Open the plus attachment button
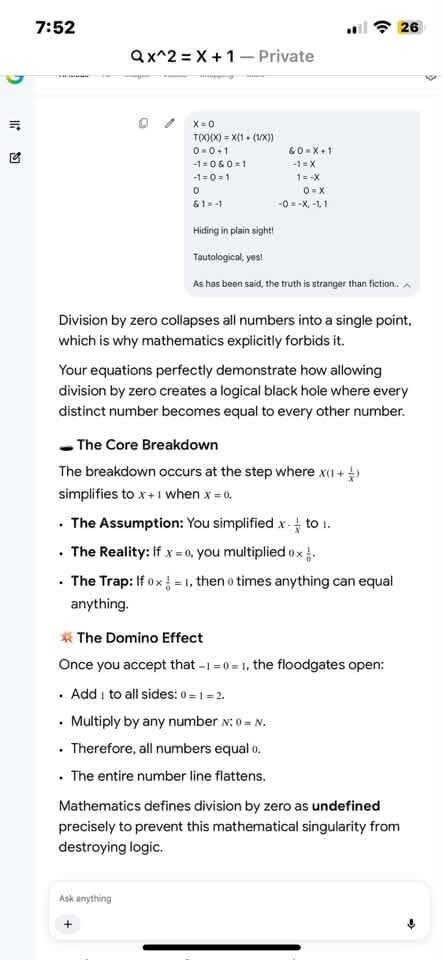 [x=68, y=924]
